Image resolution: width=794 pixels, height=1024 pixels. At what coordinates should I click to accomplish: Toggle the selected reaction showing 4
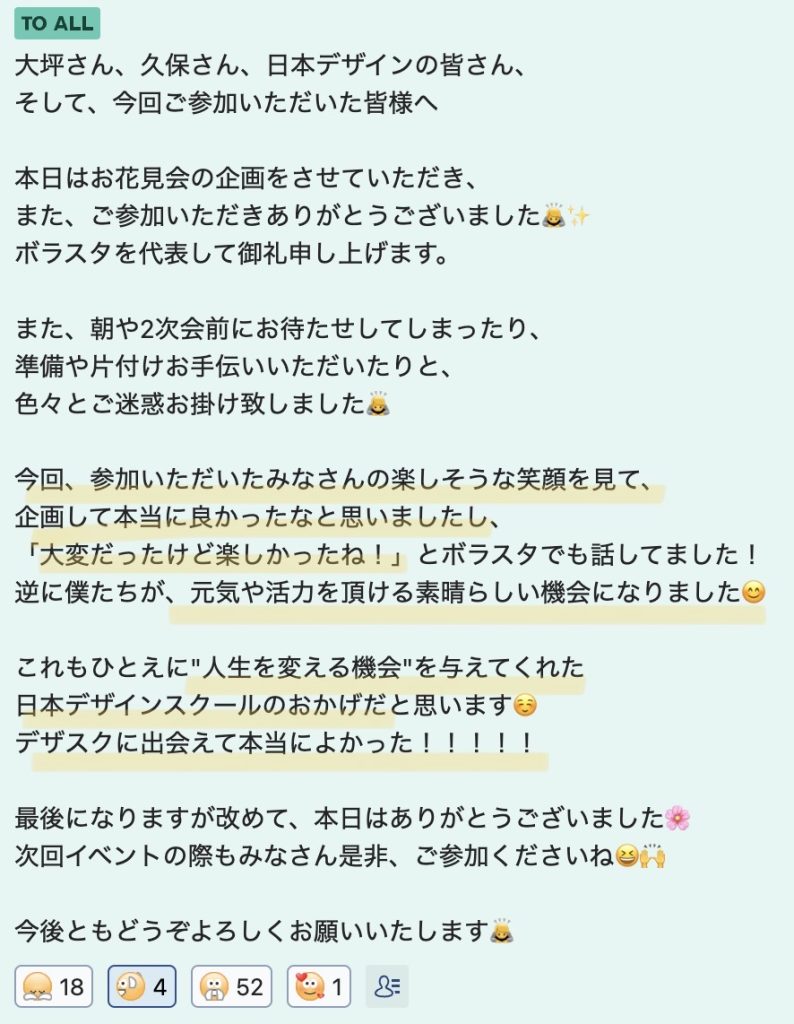pos(143,987)
